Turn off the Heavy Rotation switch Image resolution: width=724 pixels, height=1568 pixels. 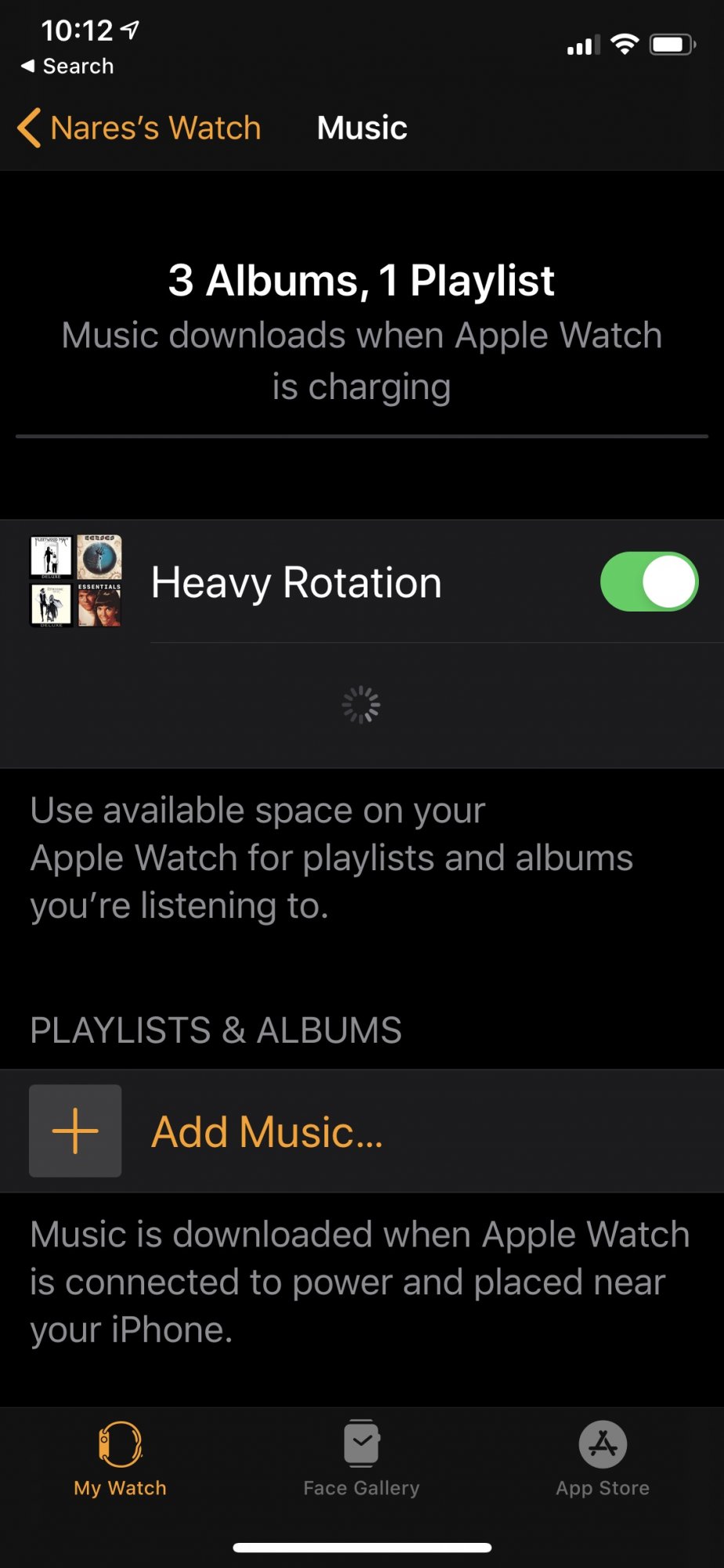(649, 582)
